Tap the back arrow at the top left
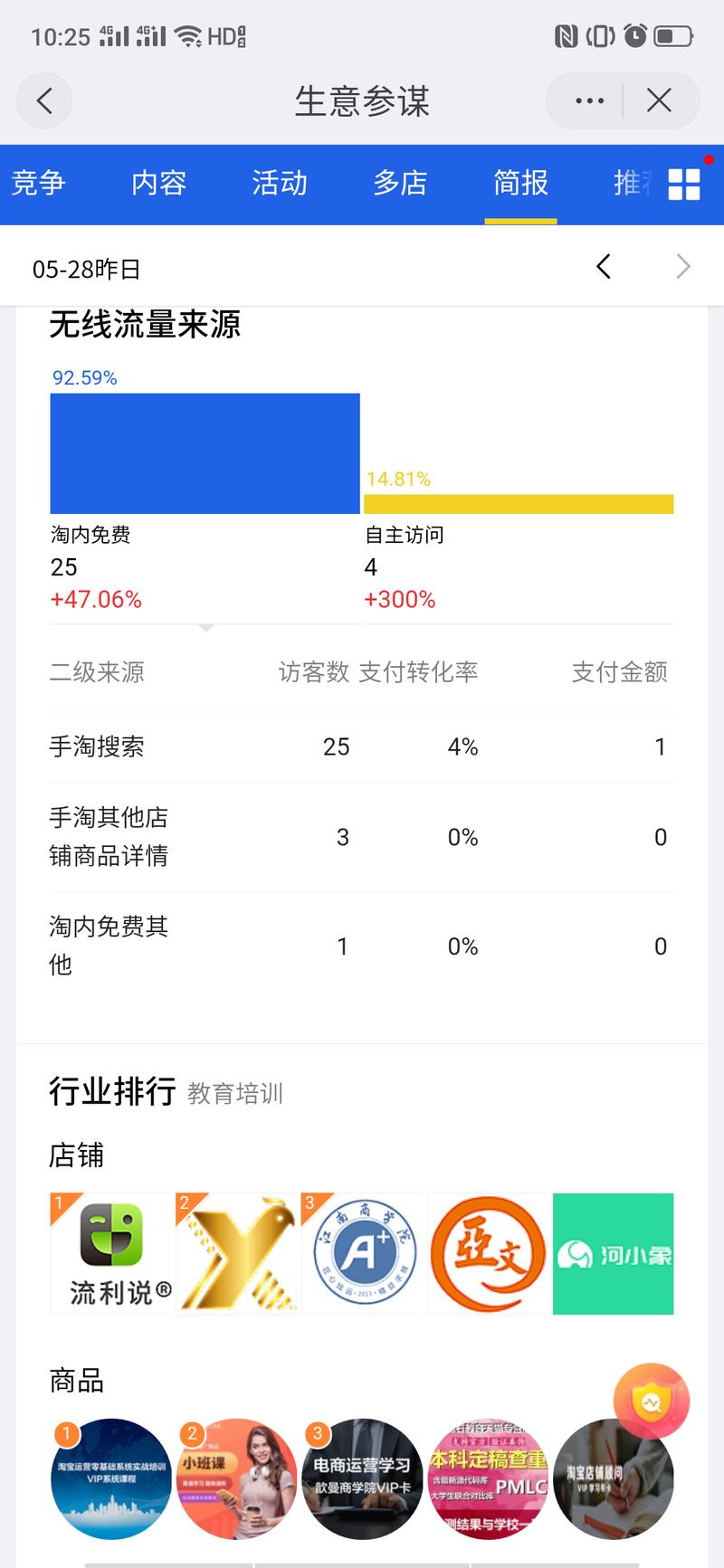The width and height of the screenshot is (724, 1568). (x=43, y=100)
